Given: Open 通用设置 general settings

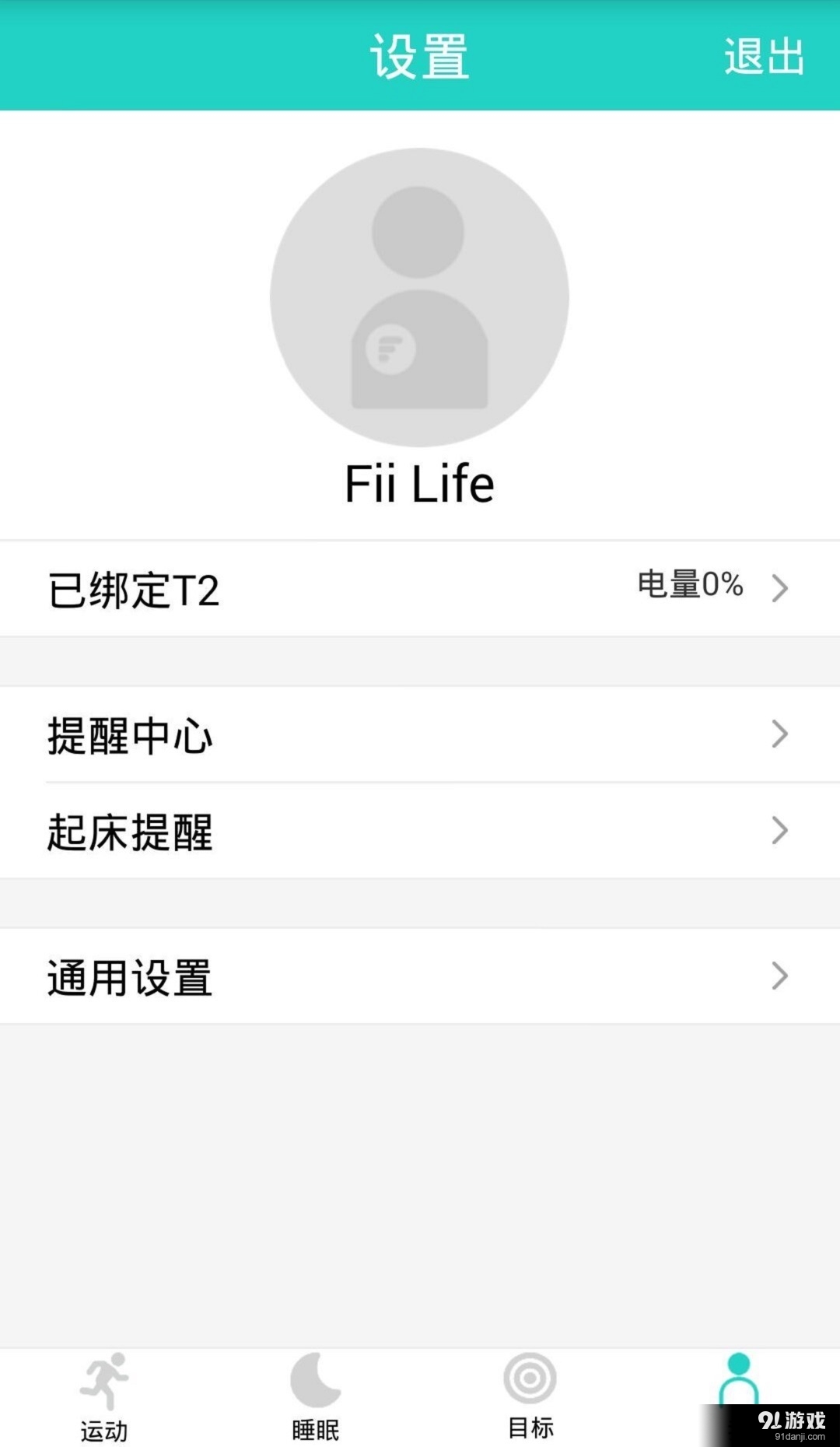Looking at the screenshot, I should tap(420, 976).
